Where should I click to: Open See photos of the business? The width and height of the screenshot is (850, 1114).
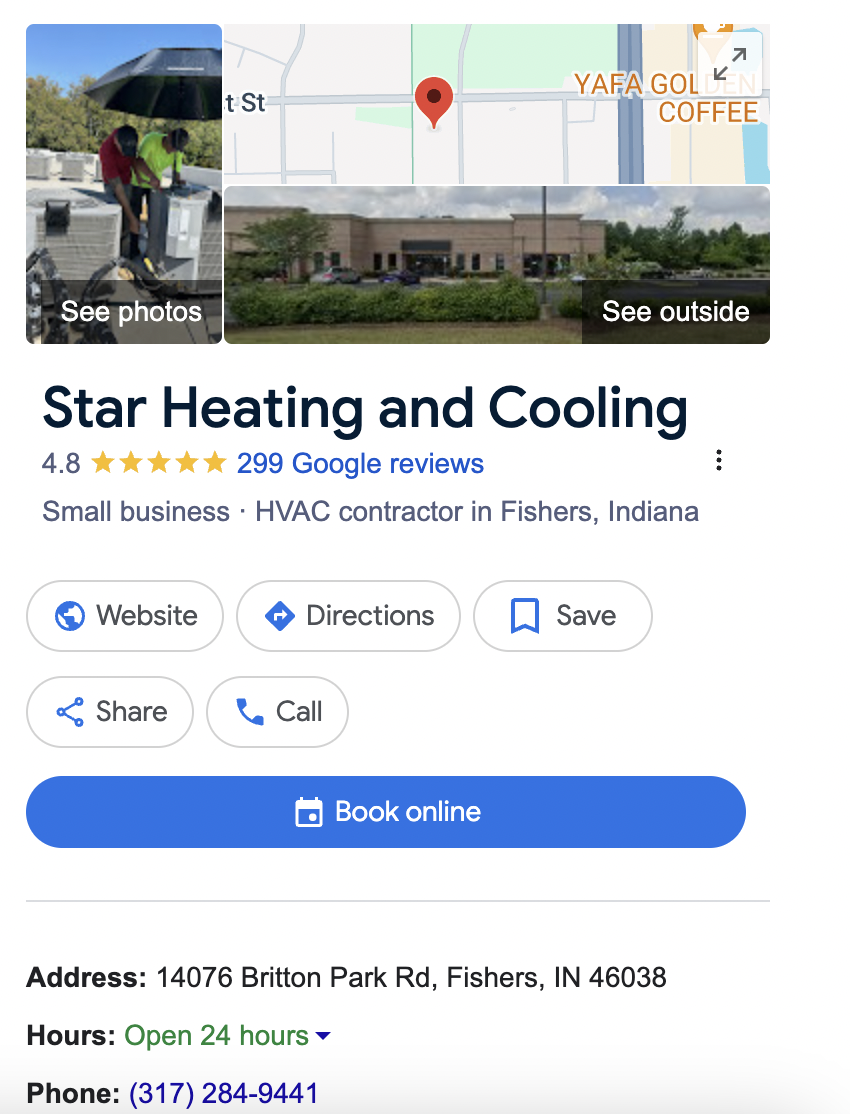[124, 184]
